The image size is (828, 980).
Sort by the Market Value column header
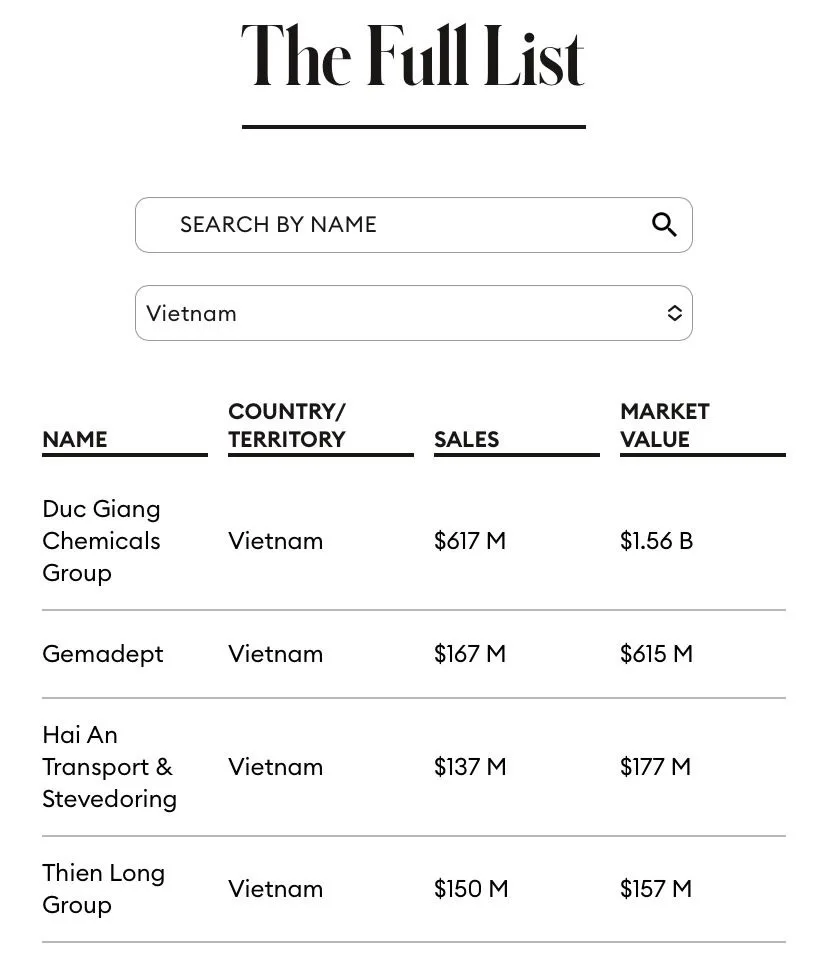click(665, 426)
